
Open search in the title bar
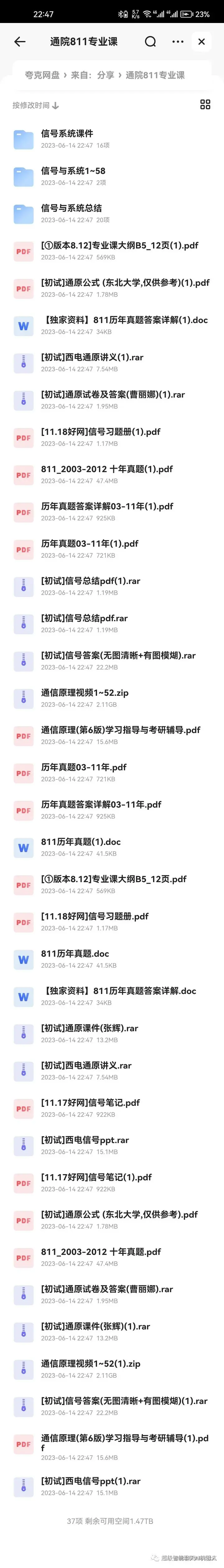150,41
